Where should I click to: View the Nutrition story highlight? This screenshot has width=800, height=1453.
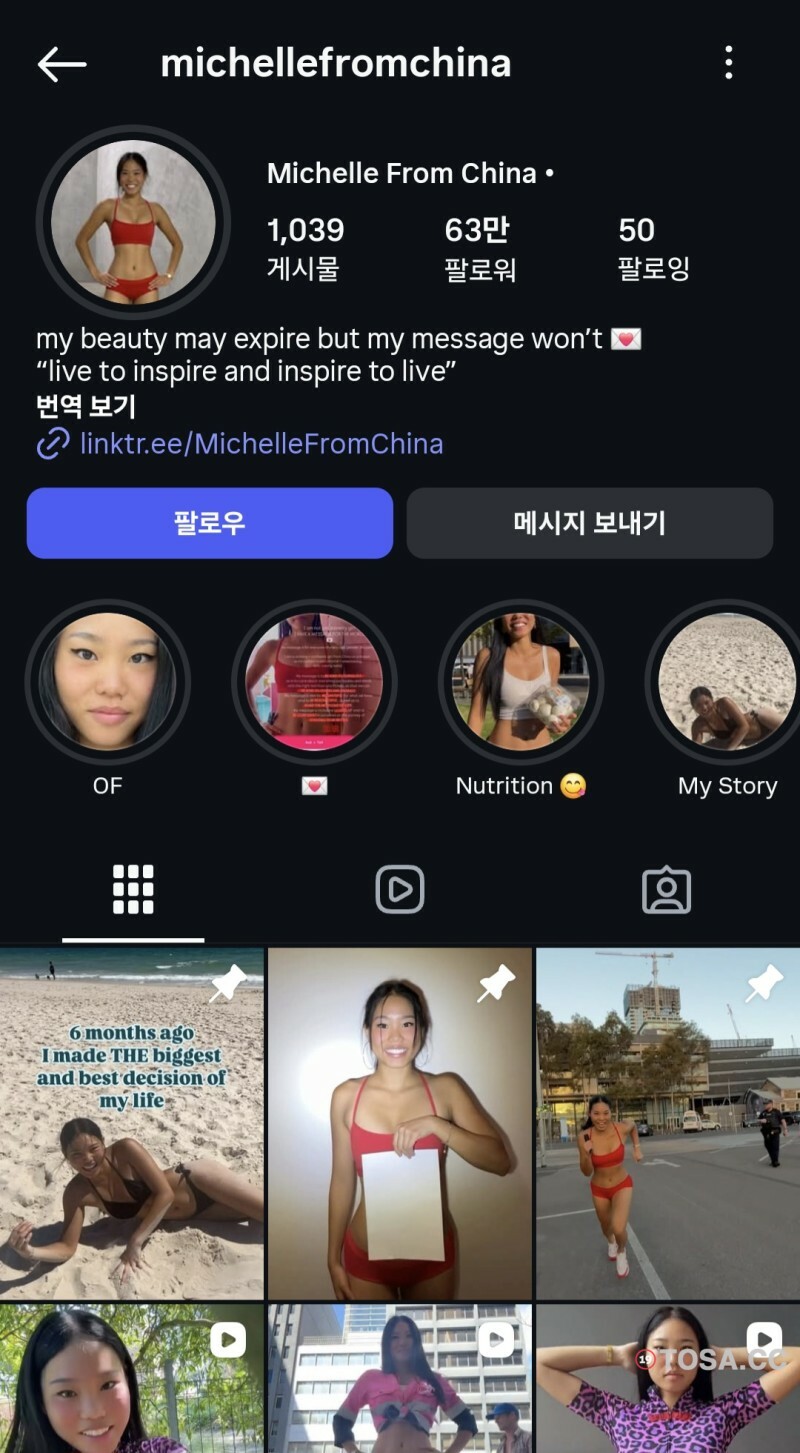tap(521, 683)
